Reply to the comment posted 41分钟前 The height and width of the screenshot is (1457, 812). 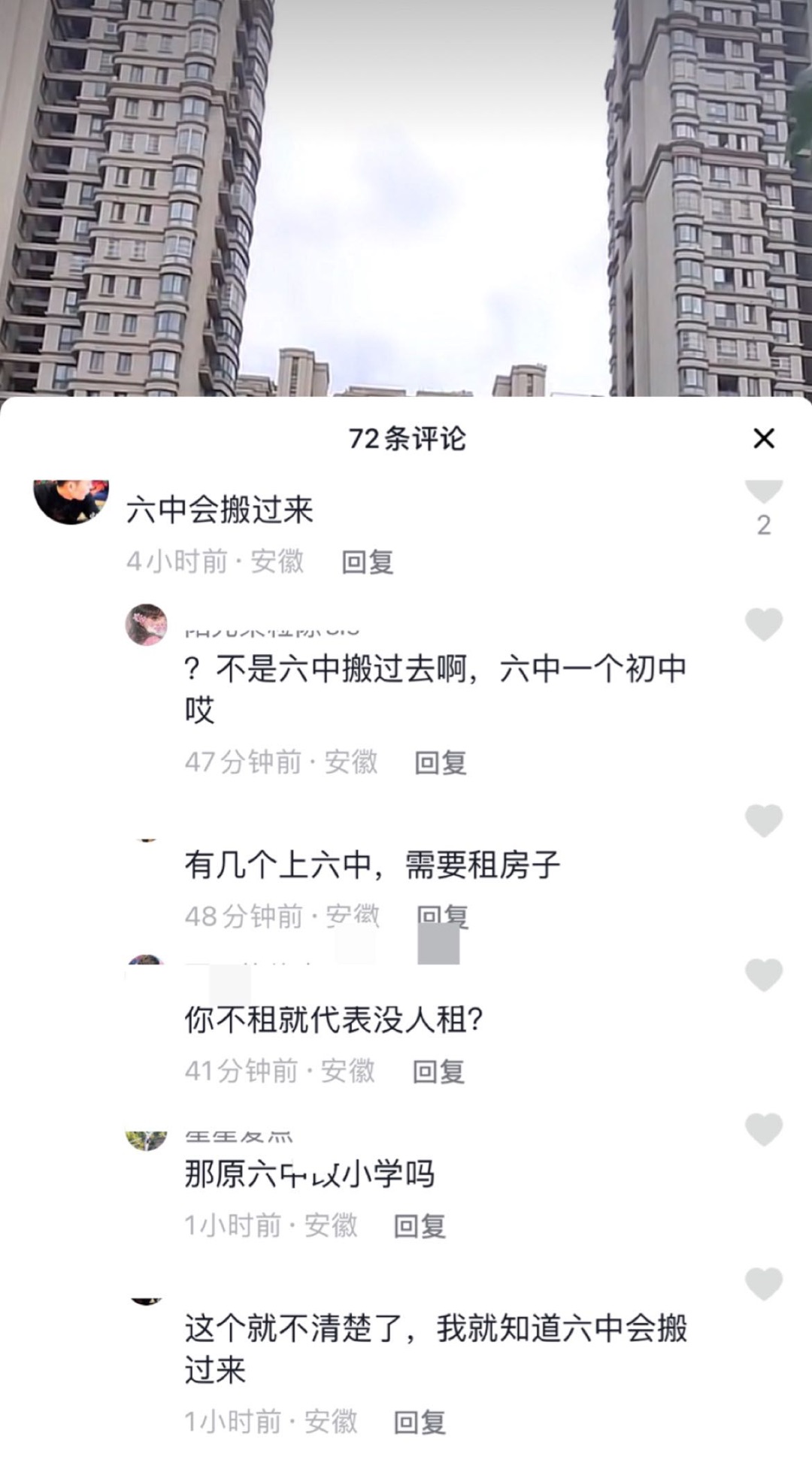coord(438,1071)
